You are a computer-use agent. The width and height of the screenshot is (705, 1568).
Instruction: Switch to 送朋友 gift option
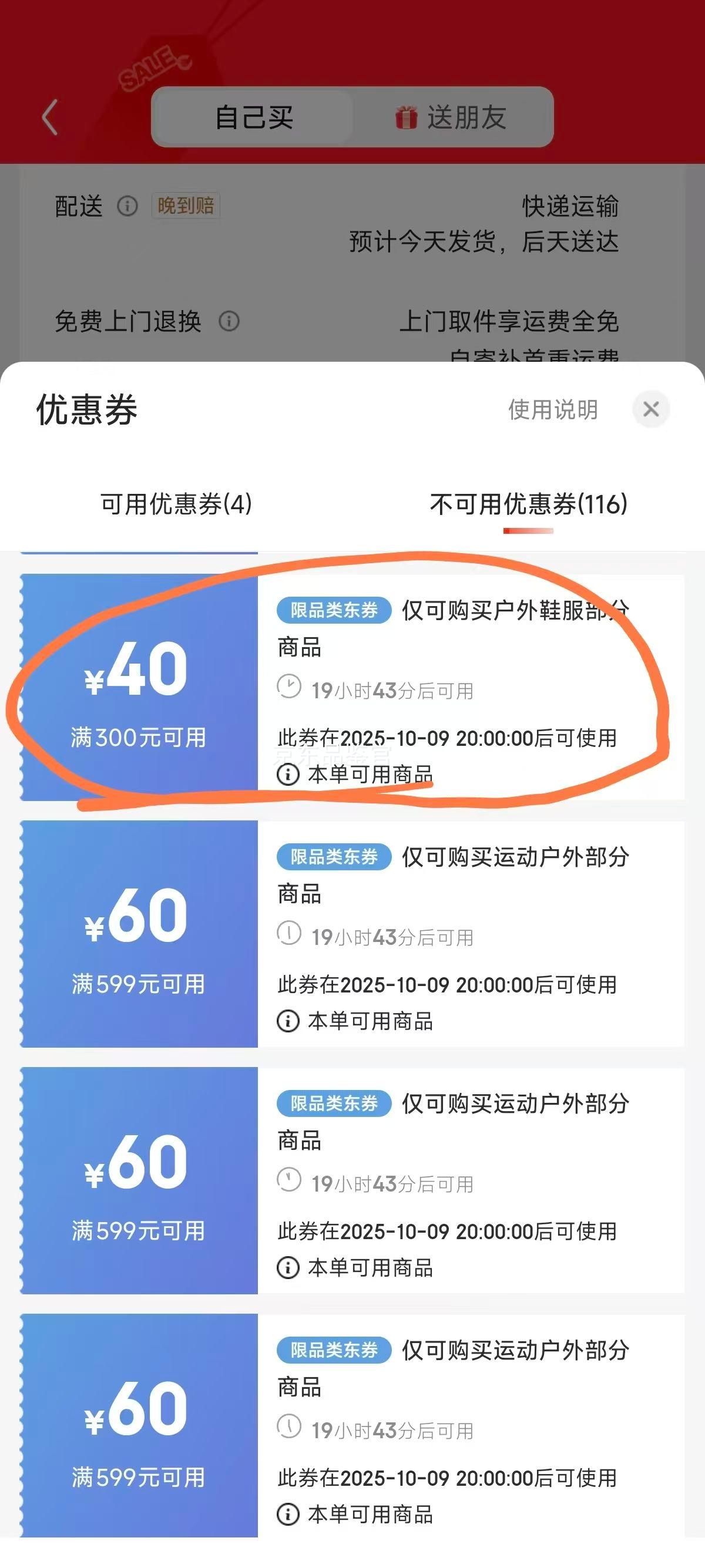451,117
